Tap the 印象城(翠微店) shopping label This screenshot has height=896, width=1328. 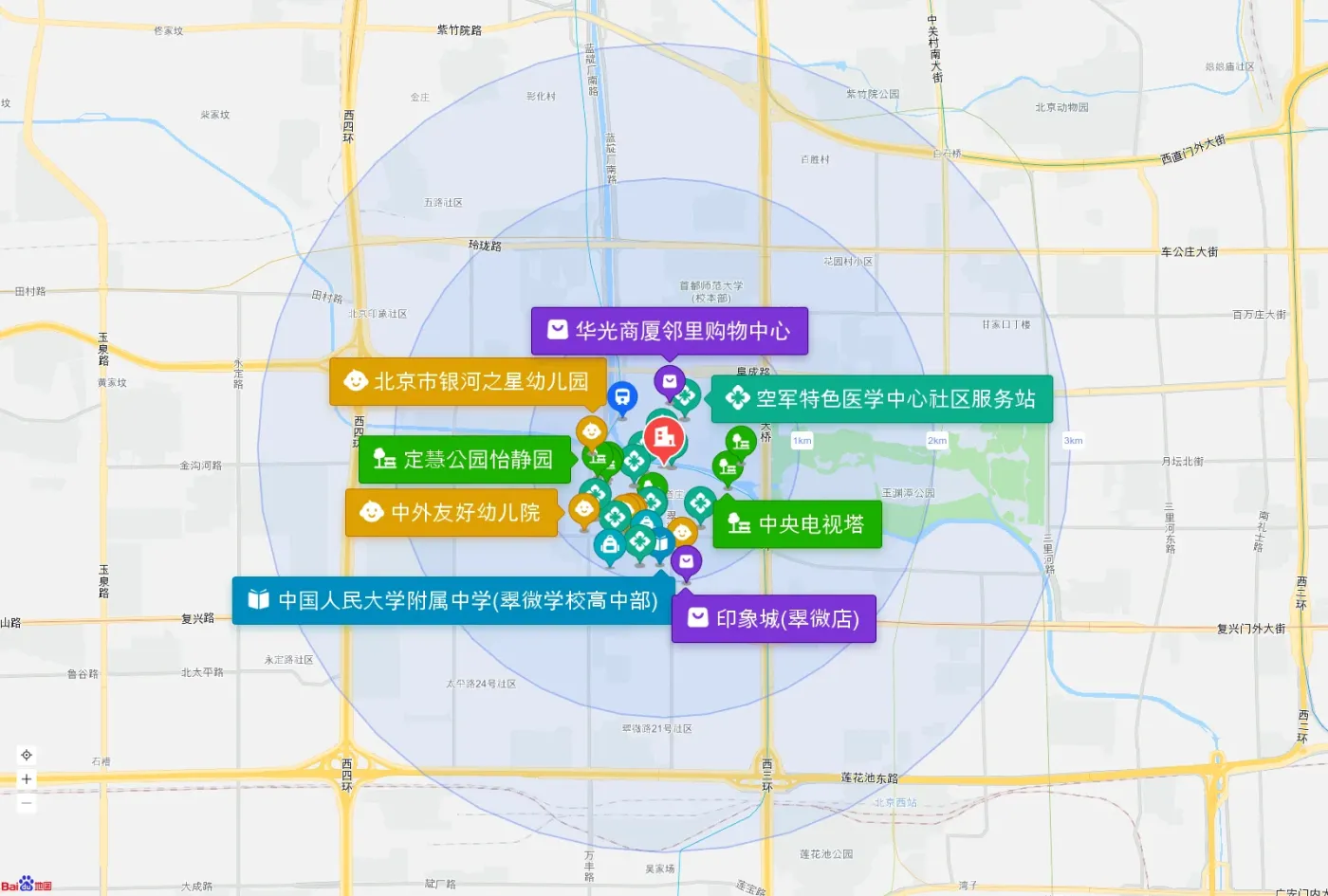click(x=773, y=619)
